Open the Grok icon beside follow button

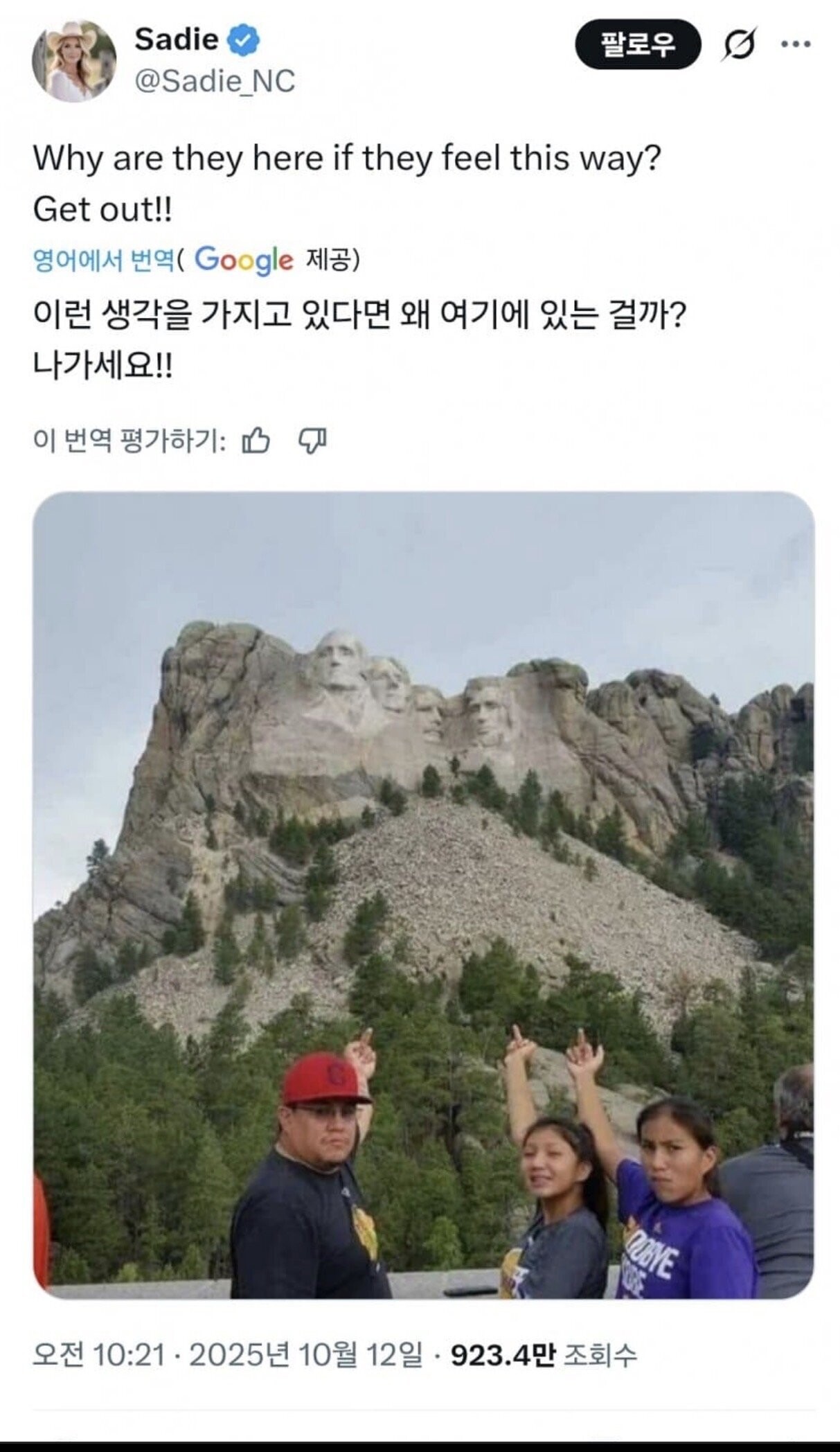pos(739,45)
